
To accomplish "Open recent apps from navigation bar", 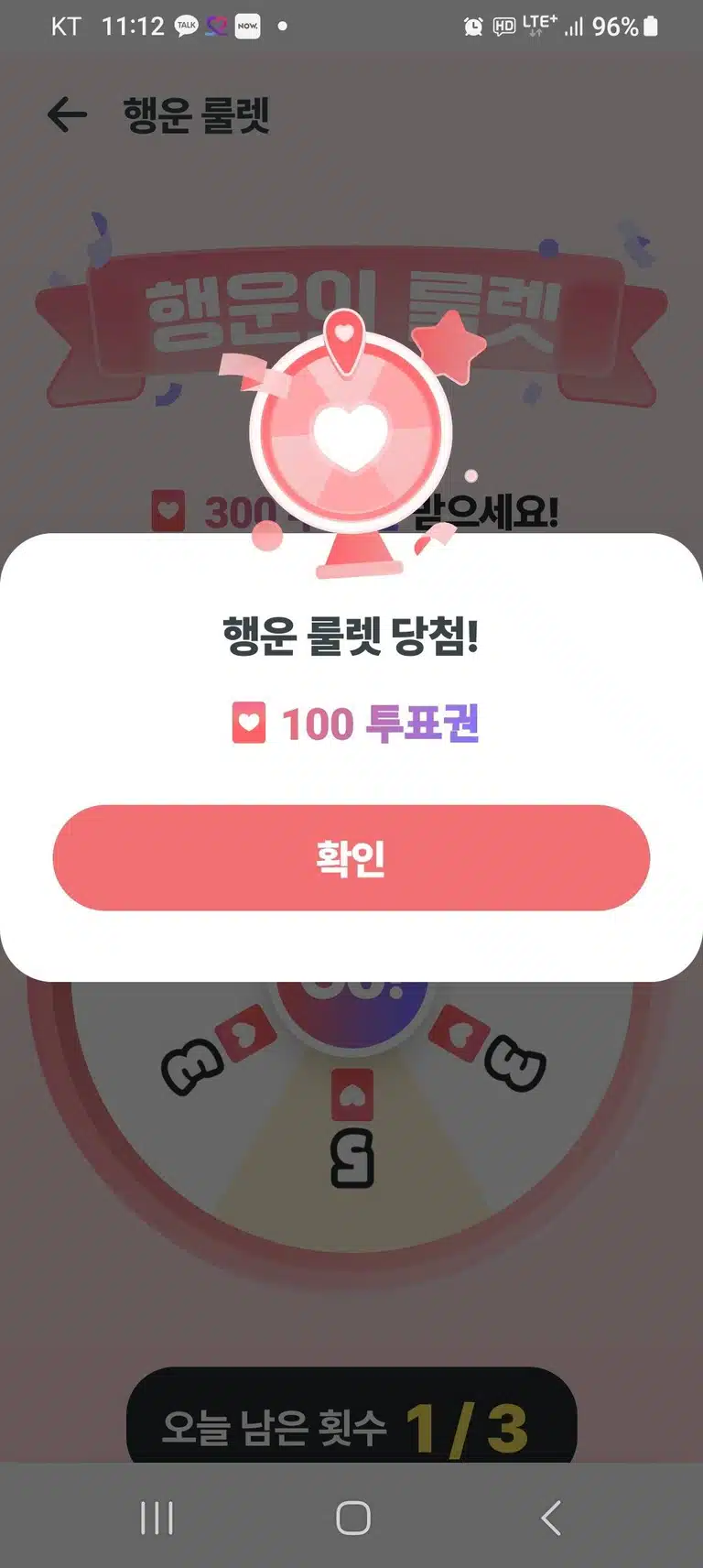I will coord(157,1518).
